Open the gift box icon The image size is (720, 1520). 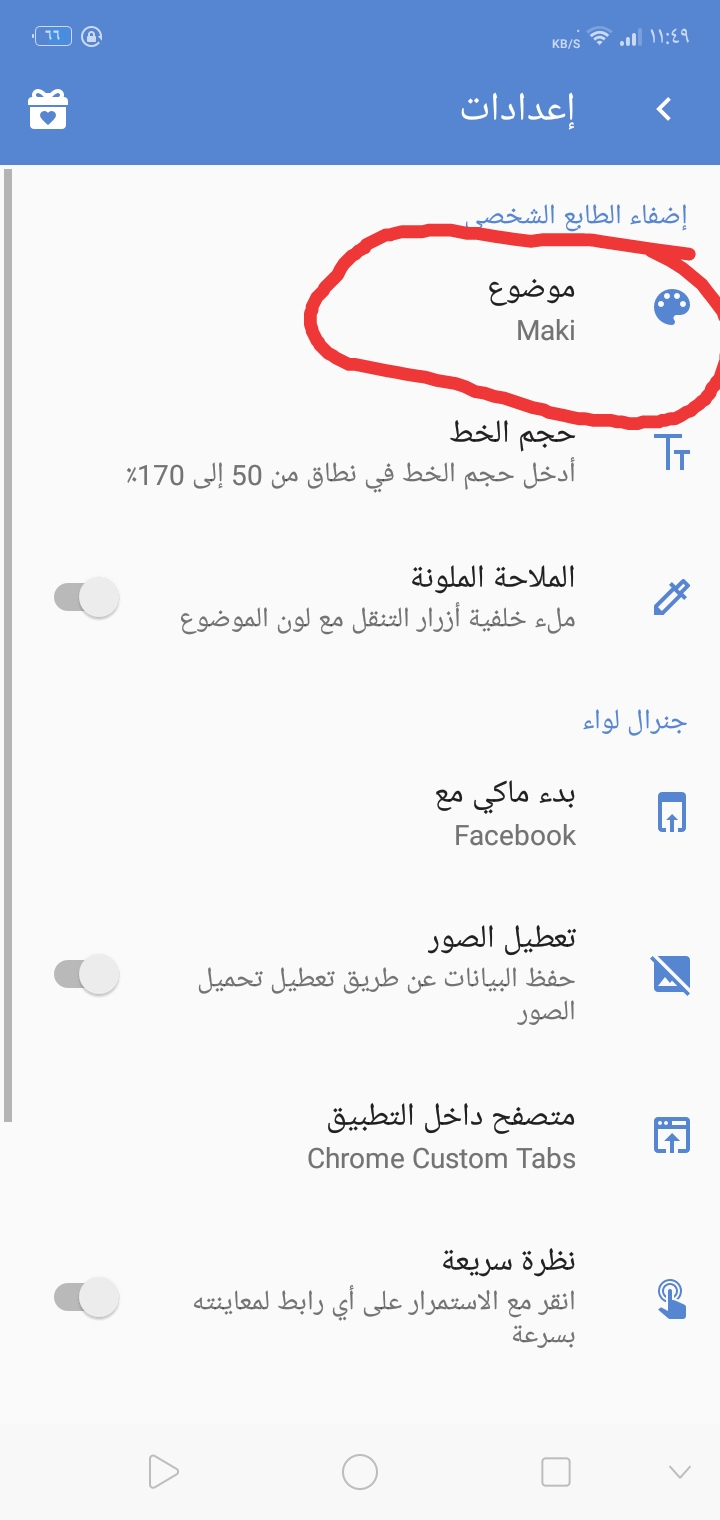point(47,109)
